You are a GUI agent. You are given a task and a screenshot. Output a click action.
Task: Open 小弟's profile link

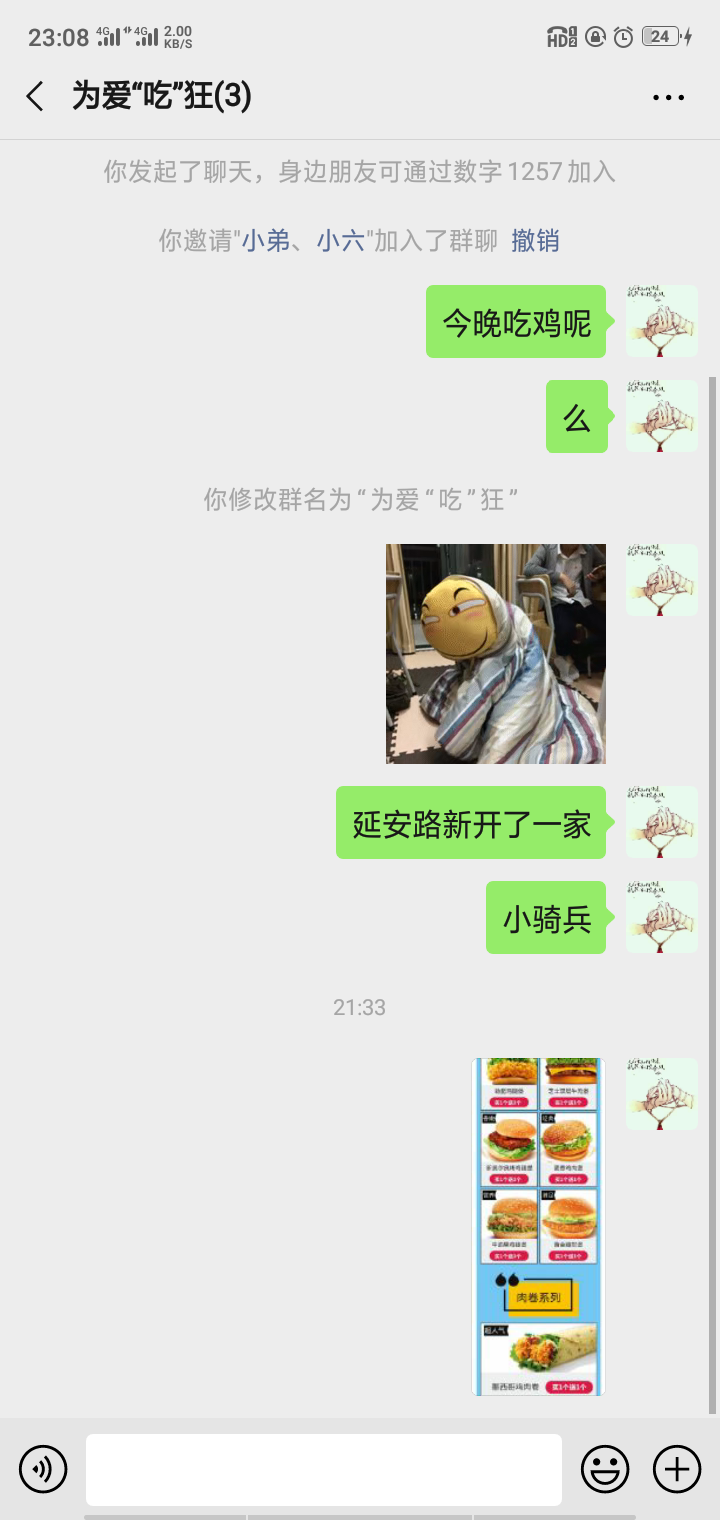(x=266, y=240)
